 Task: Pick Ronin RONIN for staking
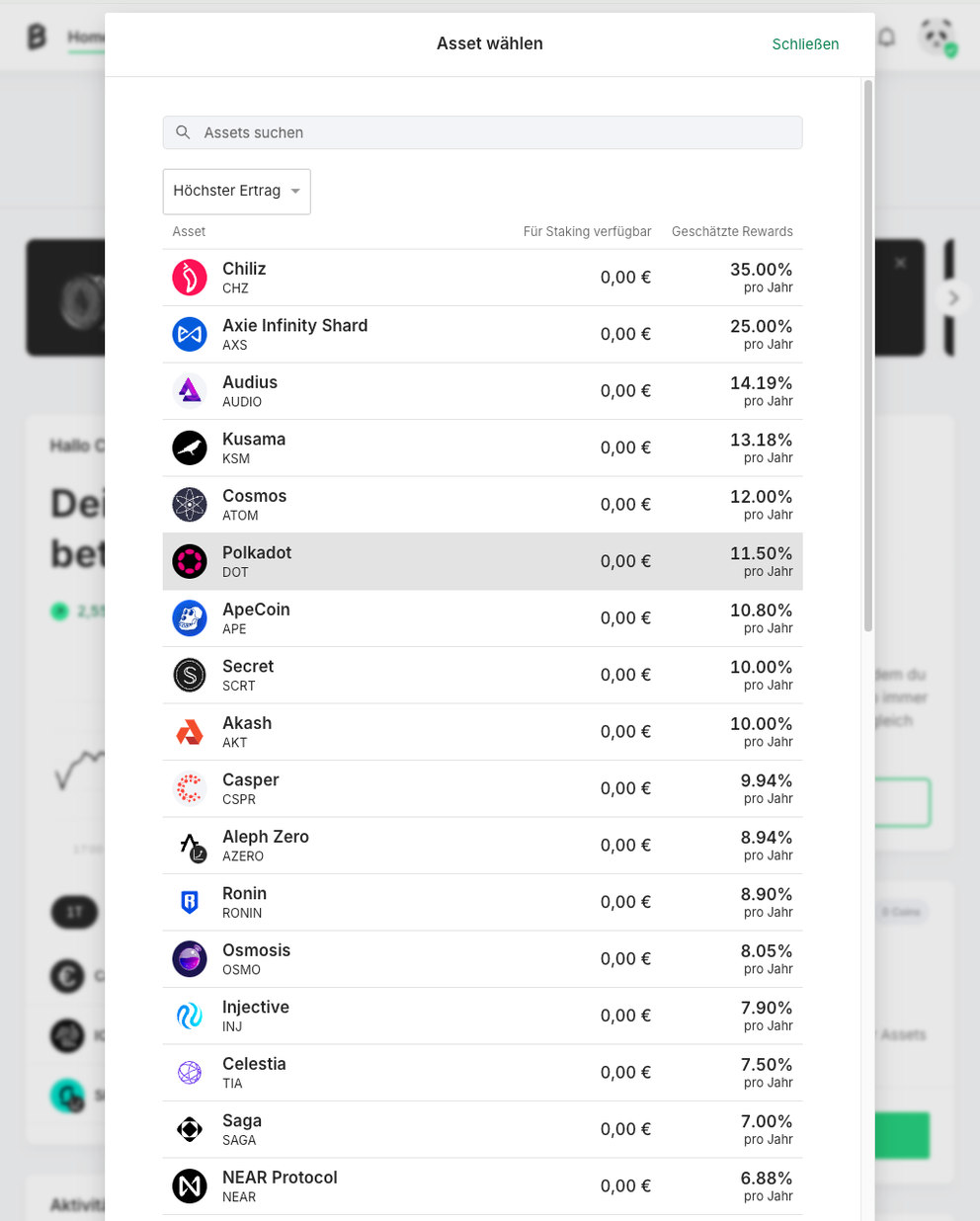coord(482,902)
